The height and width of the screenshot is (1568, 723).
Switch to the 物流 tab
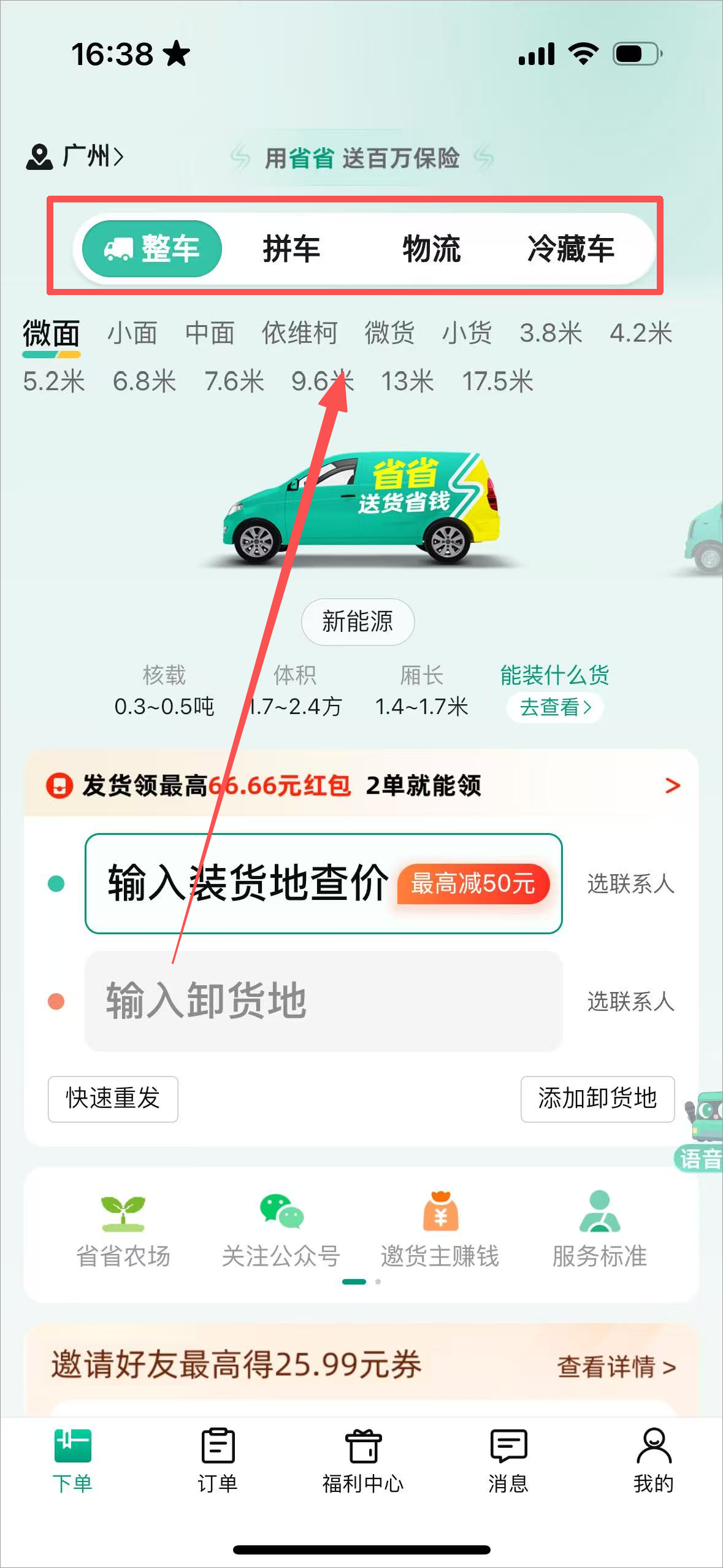click(431, 249)
